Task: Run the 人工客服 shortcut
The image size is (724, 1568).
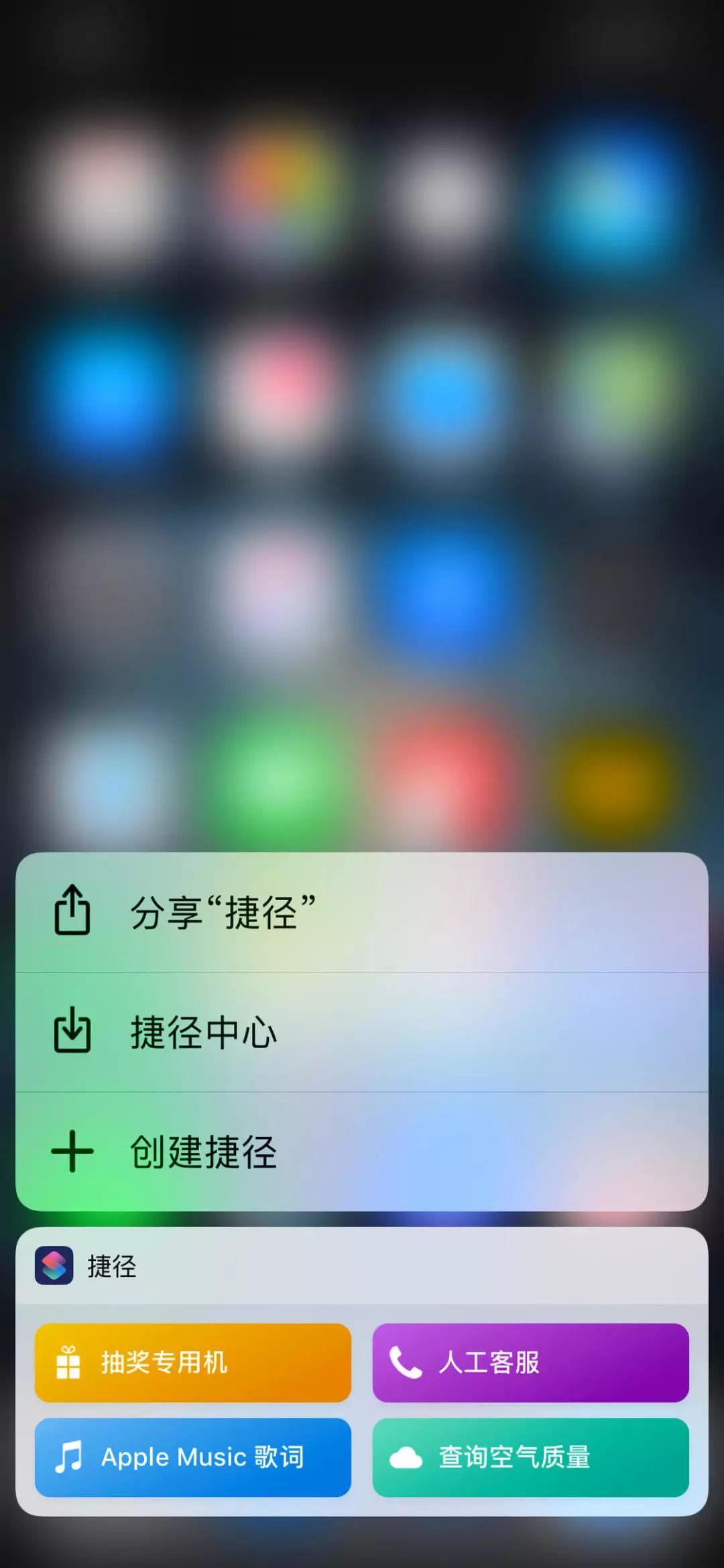Action: pyautogui.click(x=530, y=1363)
